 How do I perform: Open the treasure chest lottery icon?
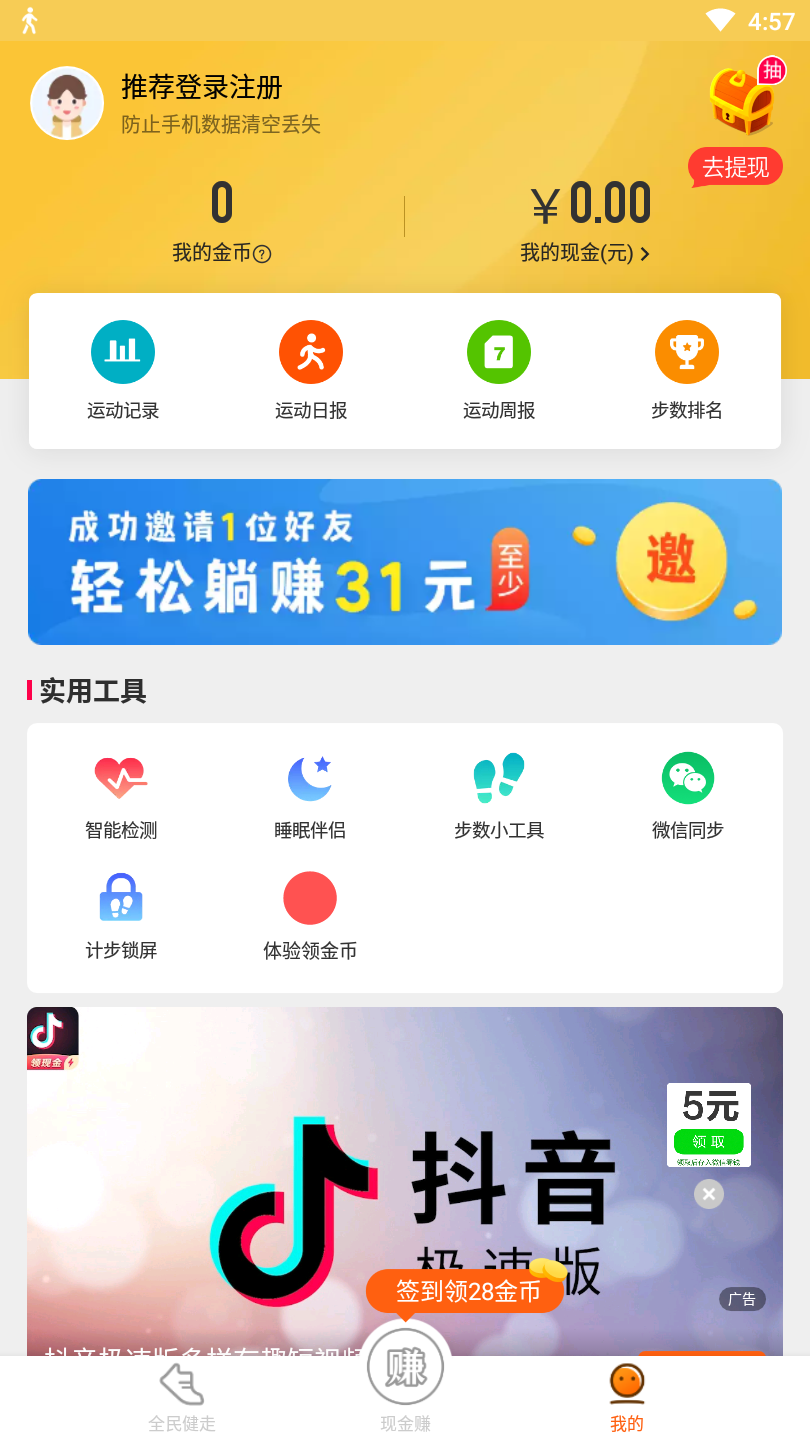tap(741, 101)
